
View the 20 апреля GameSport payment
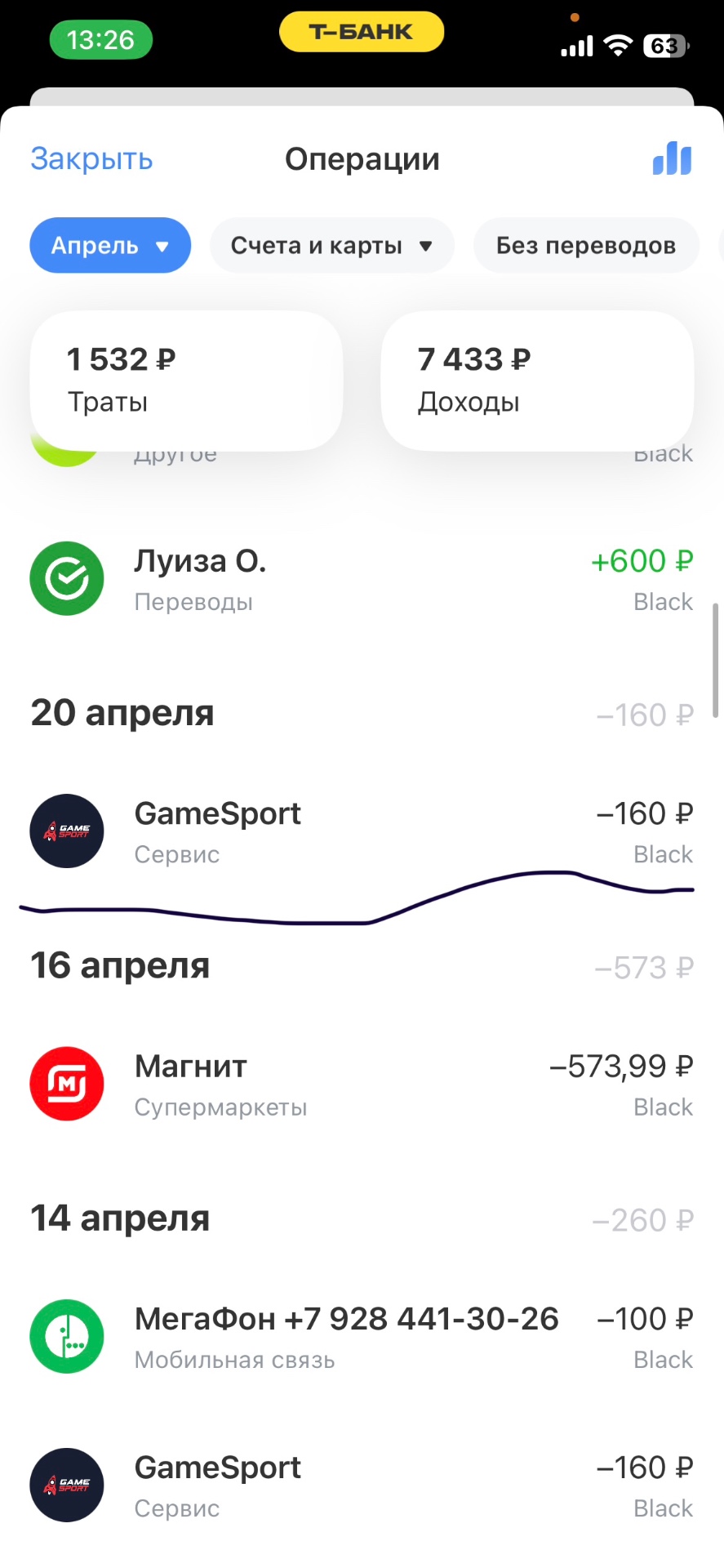[x=361, y=831]
